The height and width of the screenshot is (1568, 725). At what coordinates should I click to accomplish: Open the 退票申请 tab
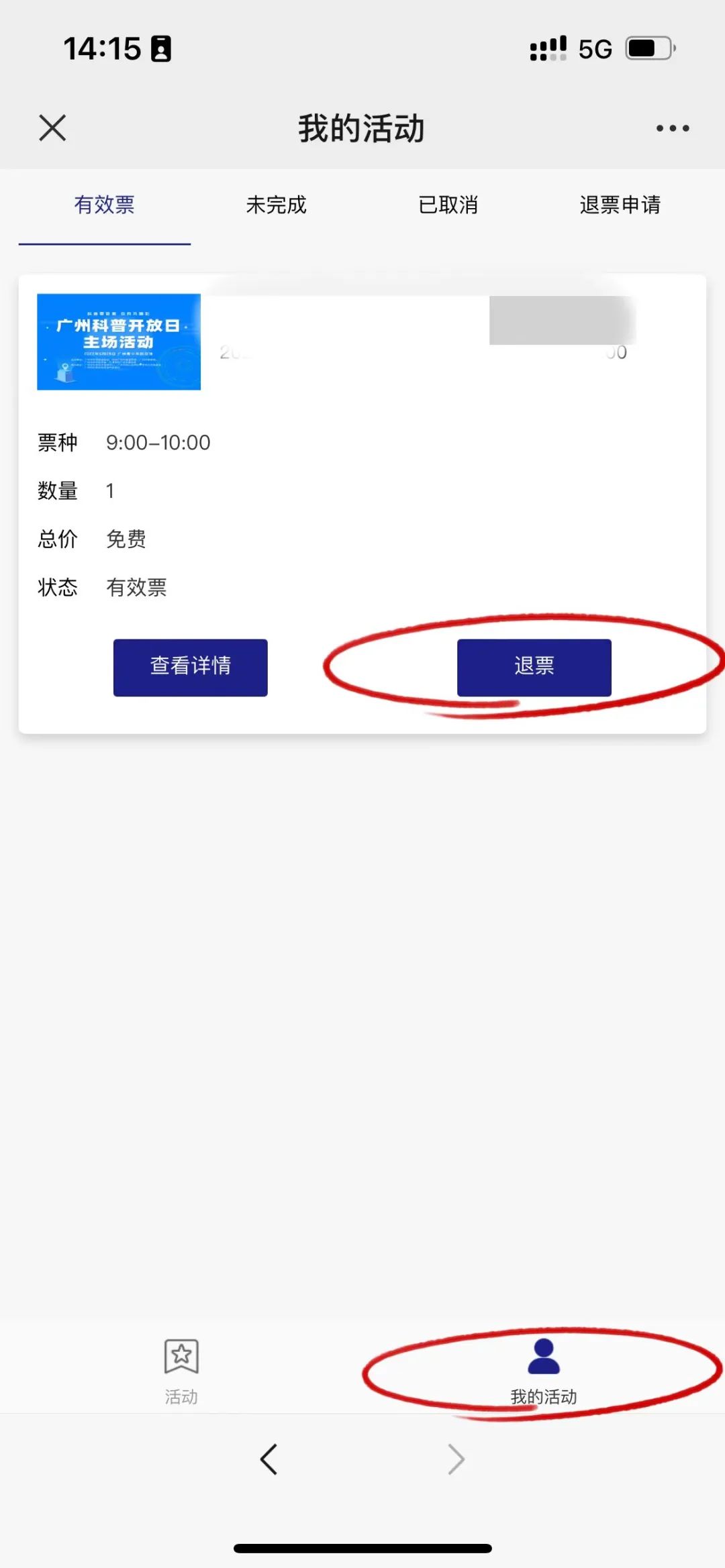620,205
